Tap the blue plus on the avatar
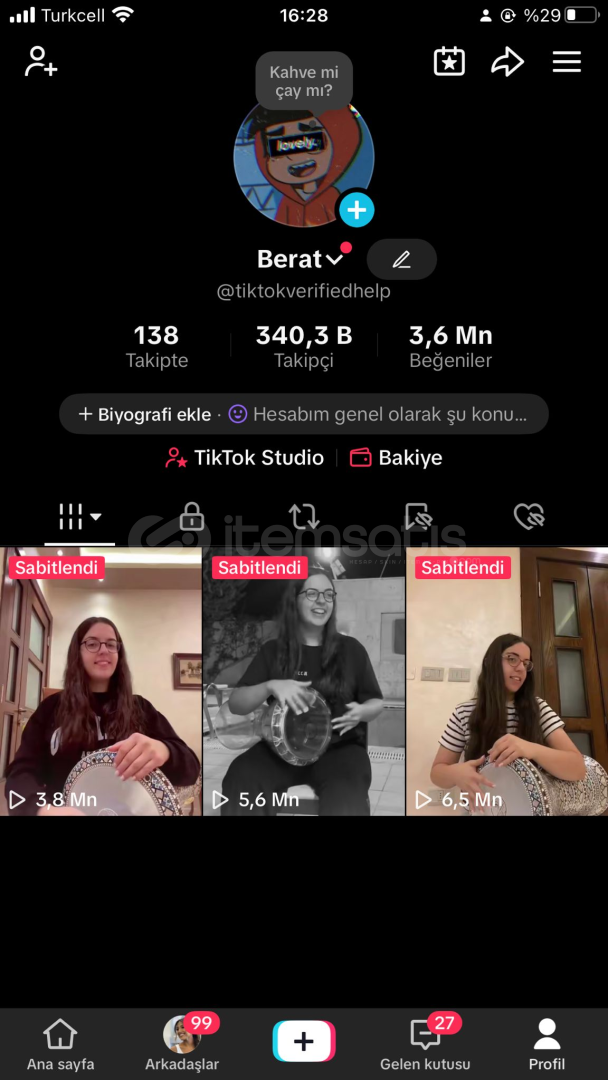The height and width of the screenshot is (1080, 608). click(356, 209)
